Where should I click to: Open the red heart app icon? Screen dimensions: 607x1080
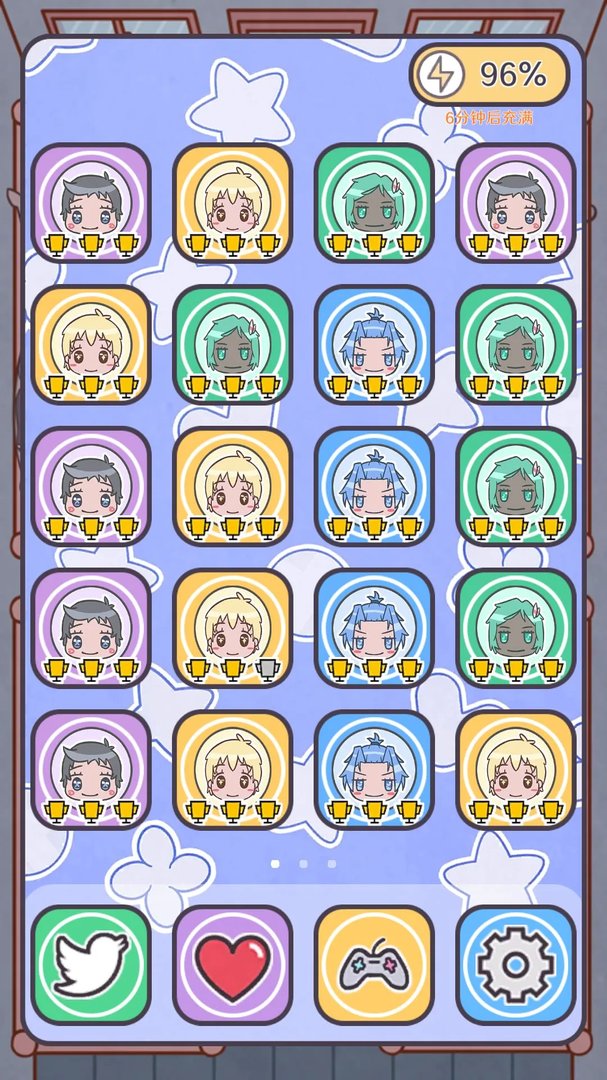coord(232,964)
